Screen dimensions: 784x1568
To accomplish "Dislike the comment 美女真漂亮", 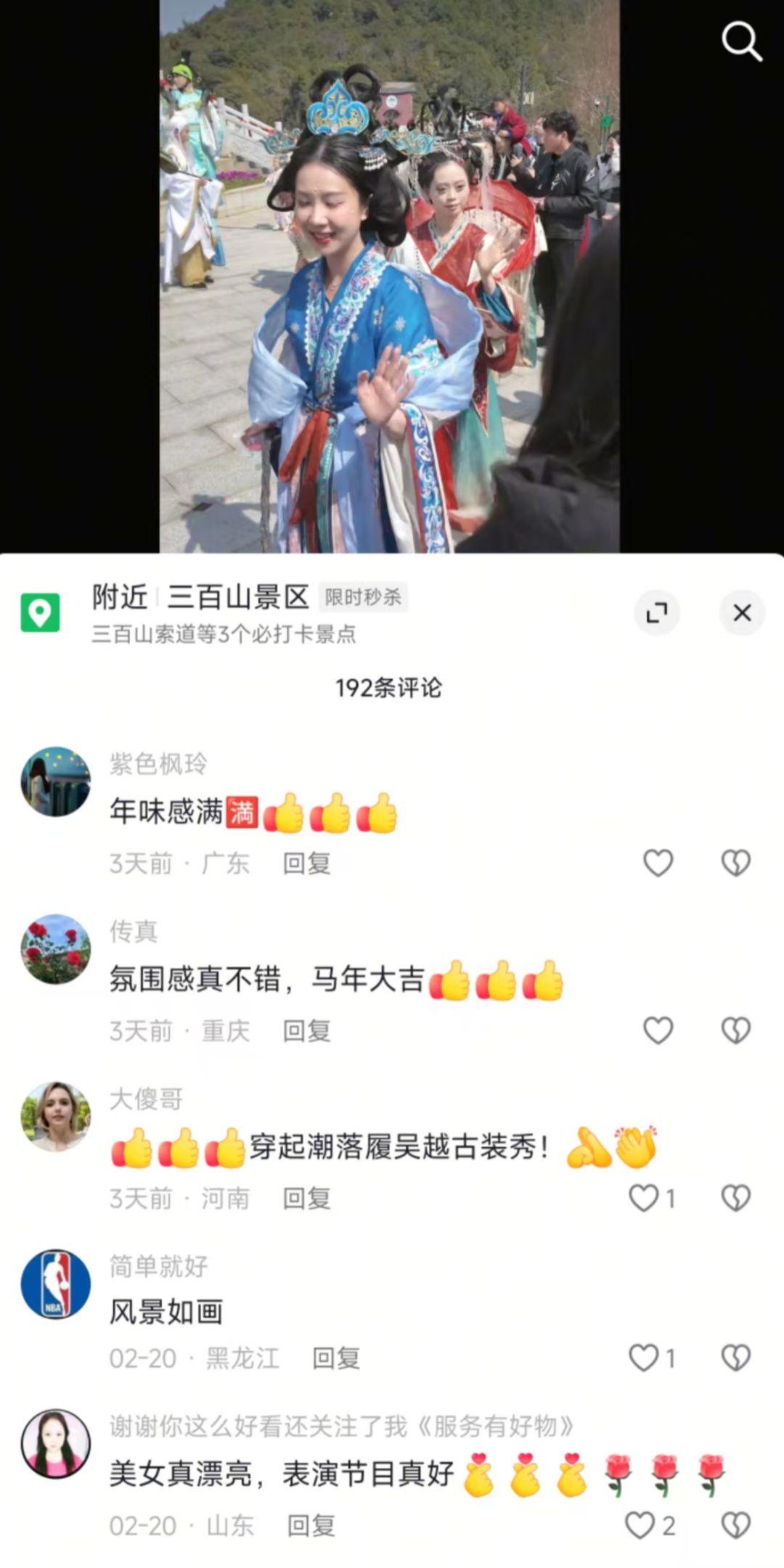I will (735, 1525).
